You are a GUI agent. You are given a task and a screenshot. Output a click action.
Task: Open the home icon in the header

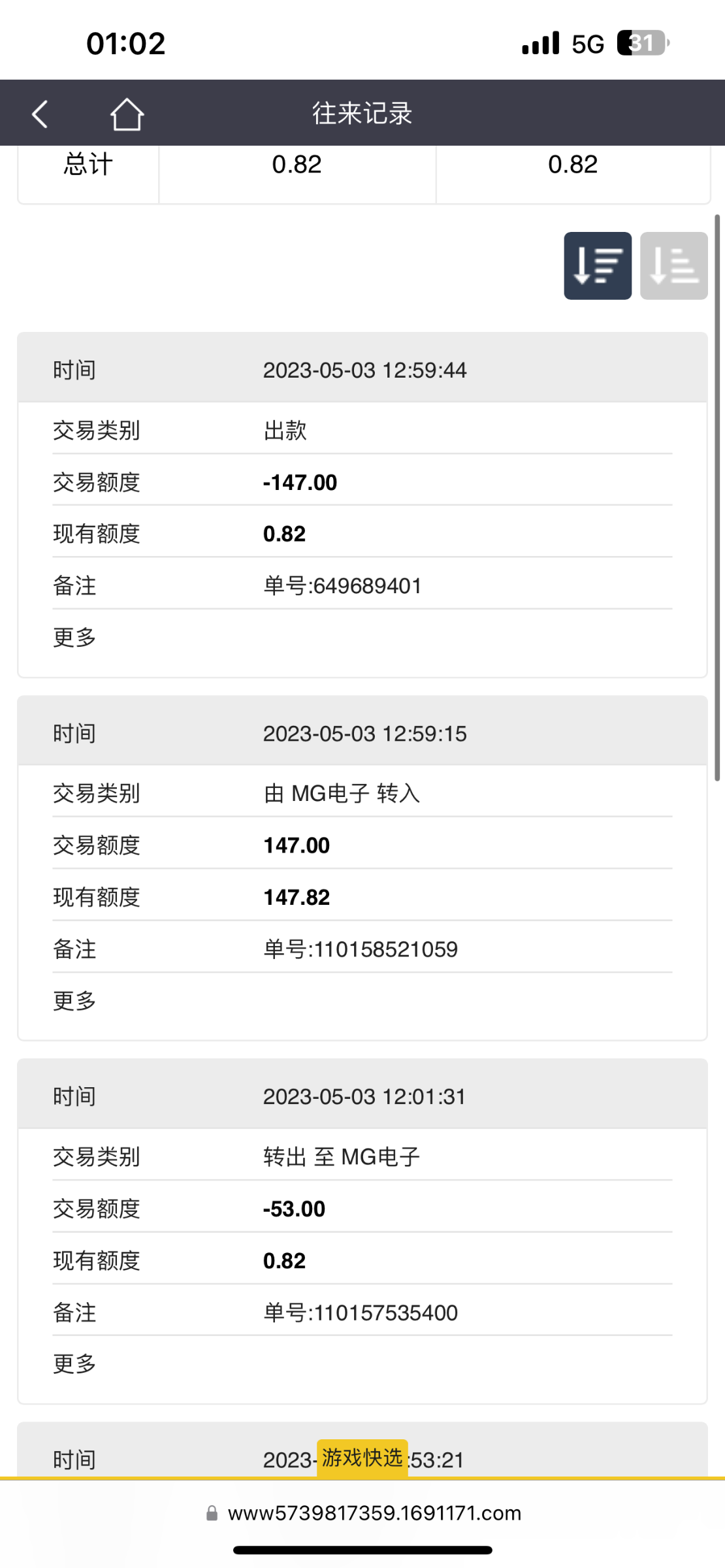(127, 114)
